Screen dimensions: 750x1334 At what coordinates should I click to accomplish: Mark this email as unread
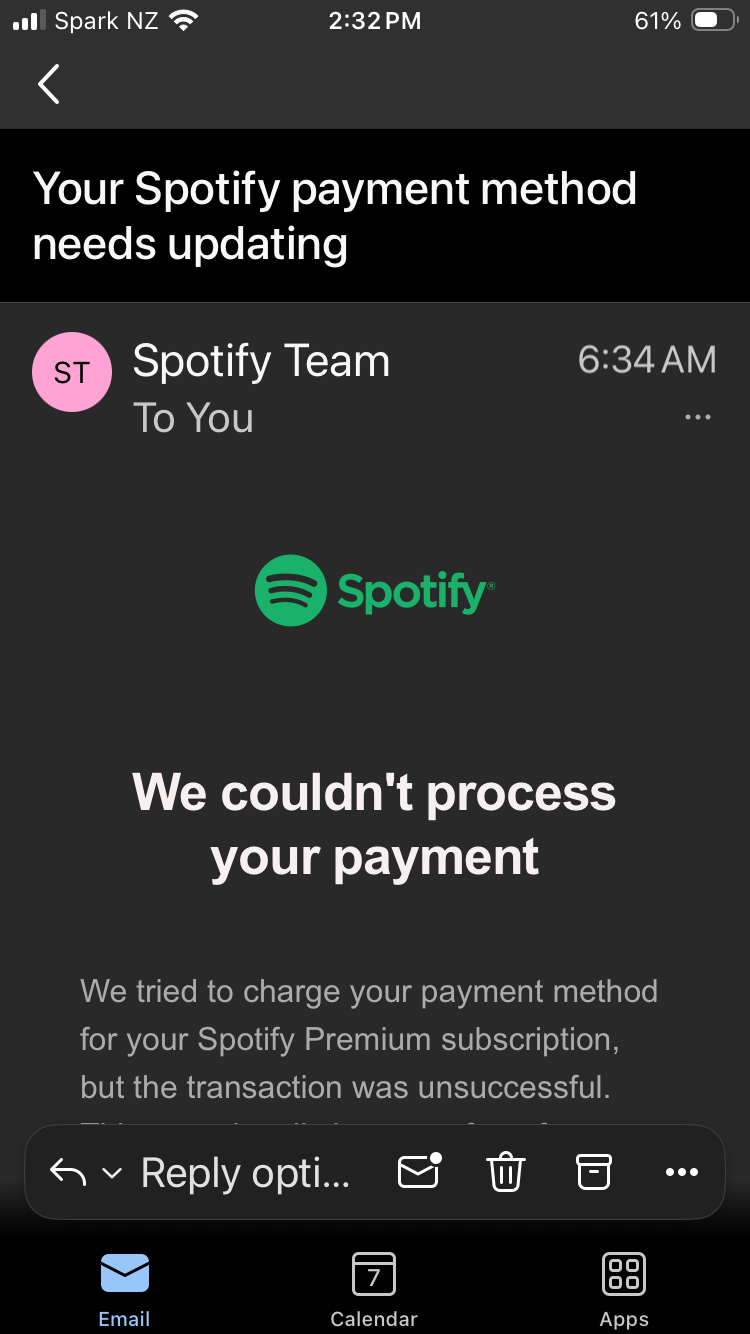[x=419, y=1171]
